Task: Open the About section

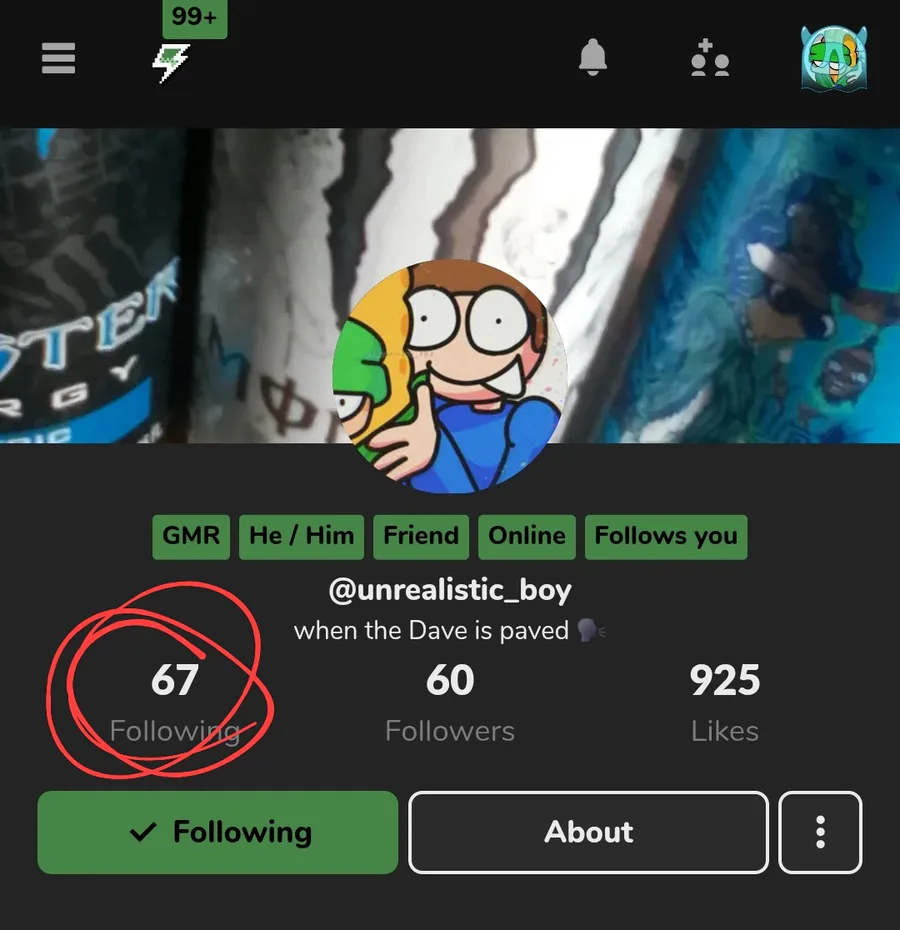Action: [x=588, y=832]
